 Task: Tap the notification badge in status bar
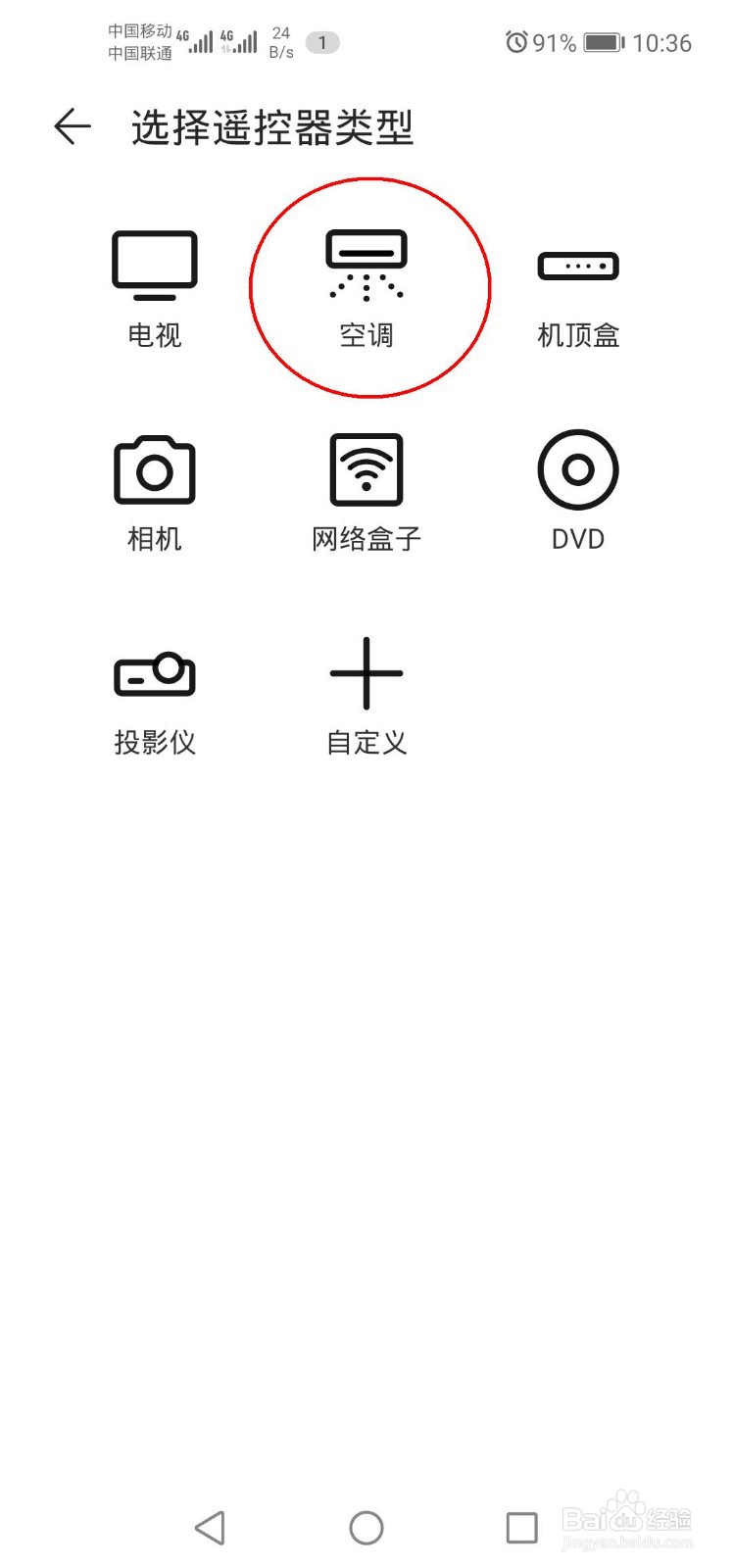(322, 42)
